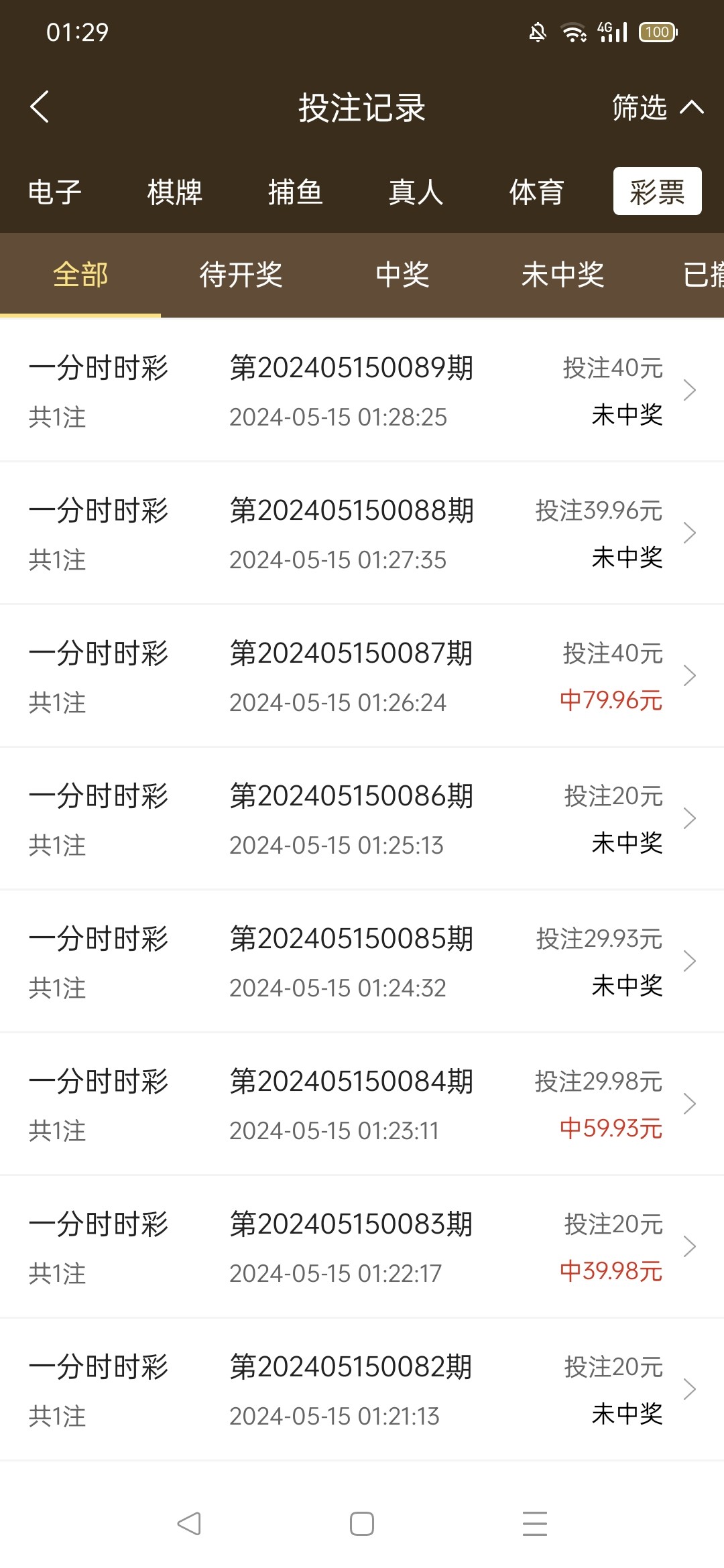Image resolution: width=724 pixels, height=1568 pixels.
Task: View details of period 202405150083 bet
Action: (x=362, y=1247)
